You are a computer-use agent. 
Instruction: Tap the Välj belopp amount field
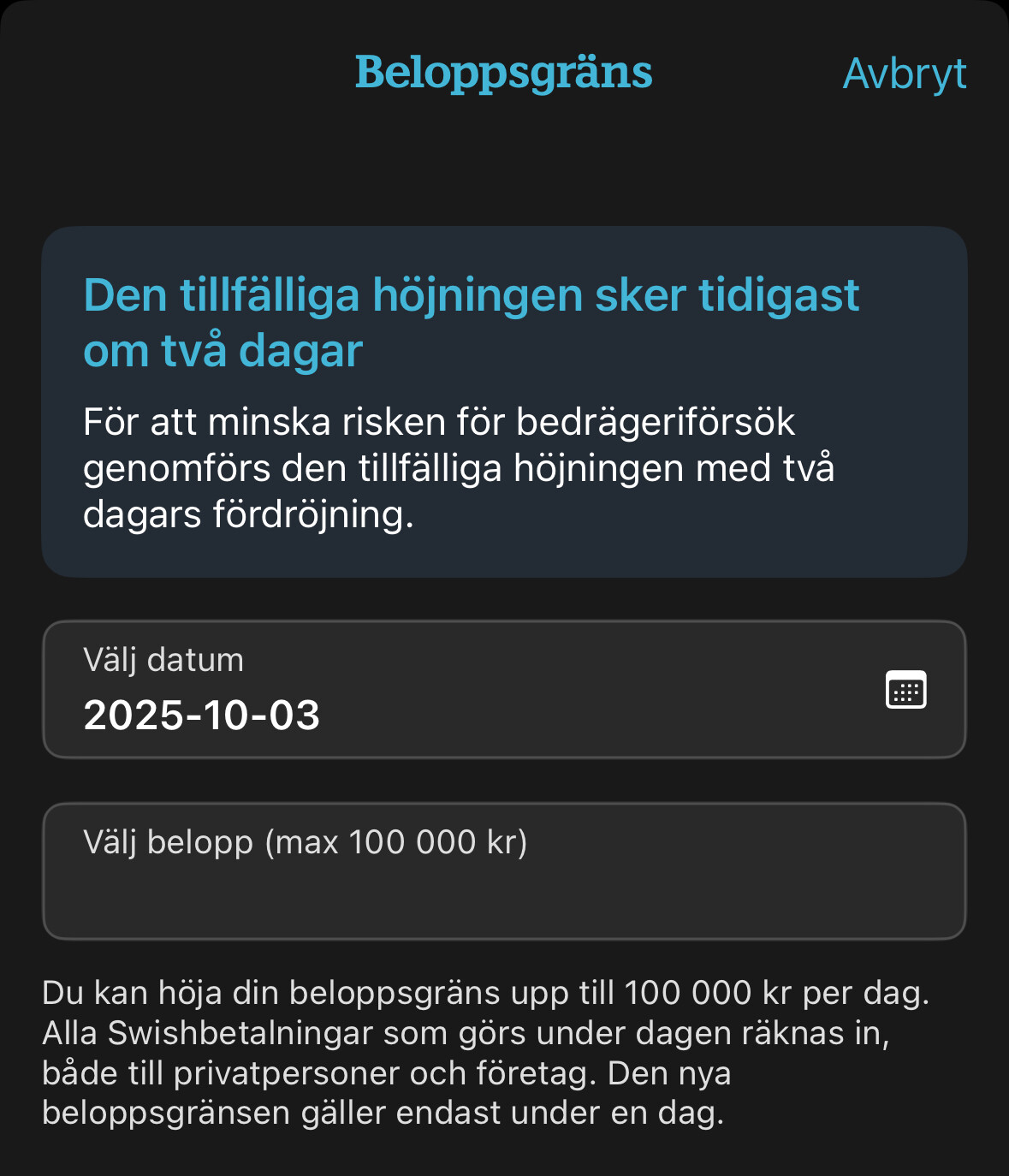click(x=504, y=871)
